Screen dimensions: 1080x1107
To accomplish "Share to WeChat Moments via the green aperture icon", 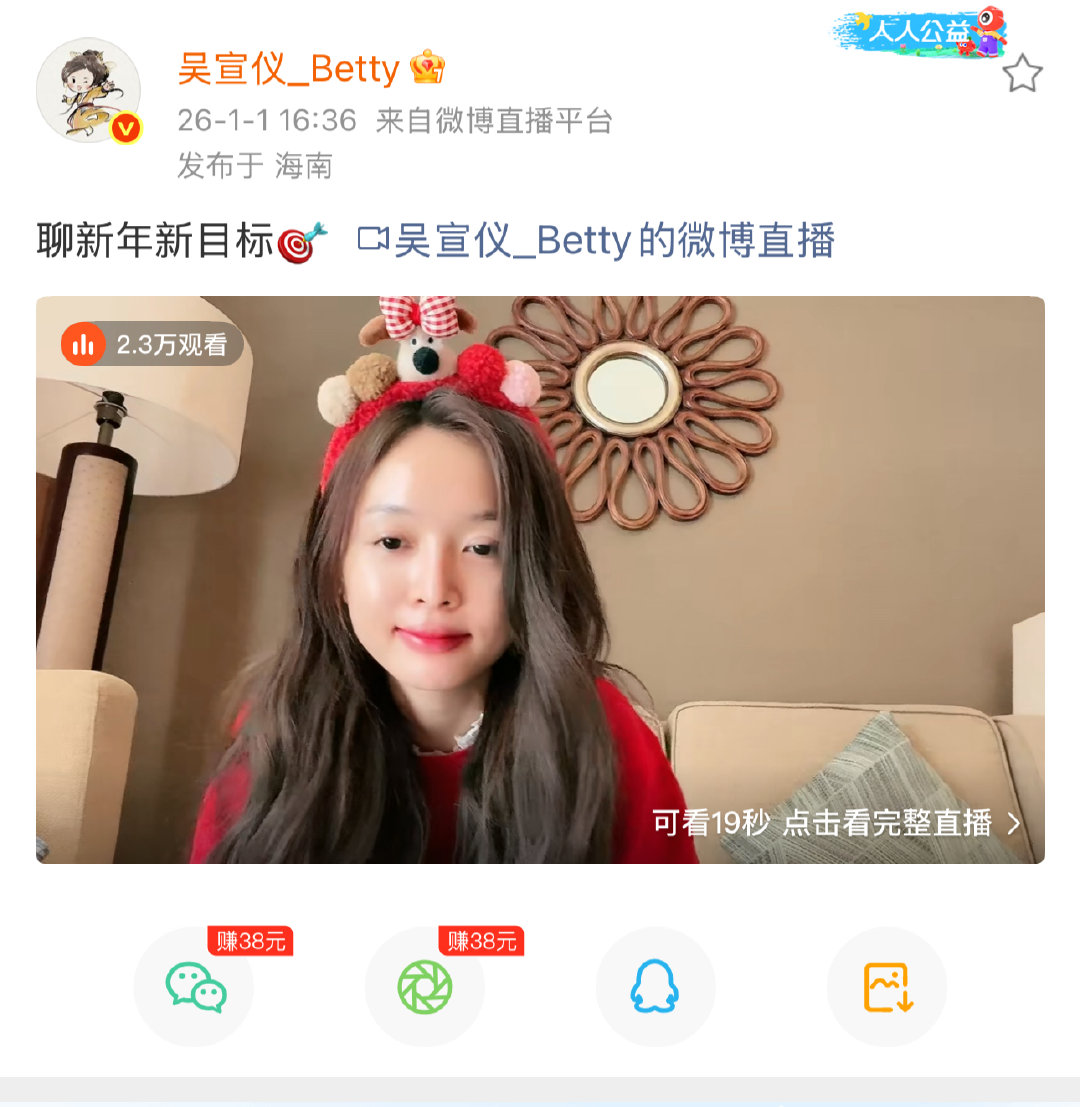I will click(x=424, y=986).
